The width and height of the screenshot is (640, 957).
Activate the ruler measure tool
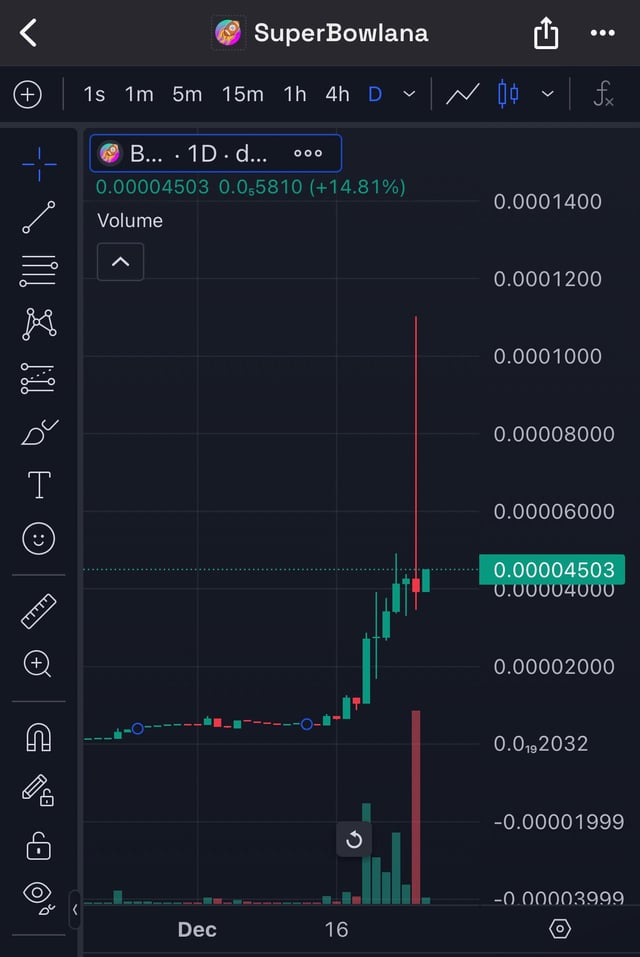tap(39, 610)
